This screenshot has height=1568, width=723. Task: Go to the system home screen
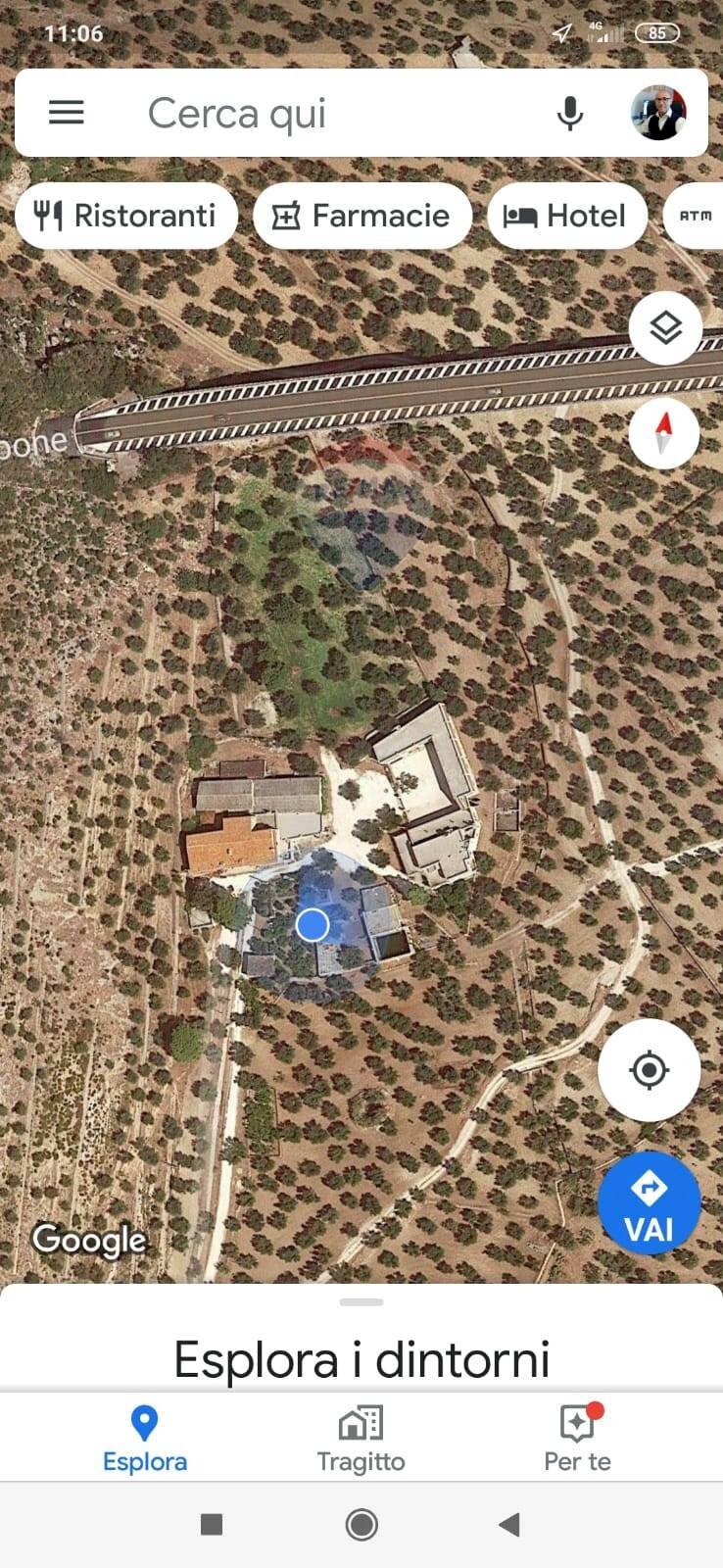tap(361, 1524)
